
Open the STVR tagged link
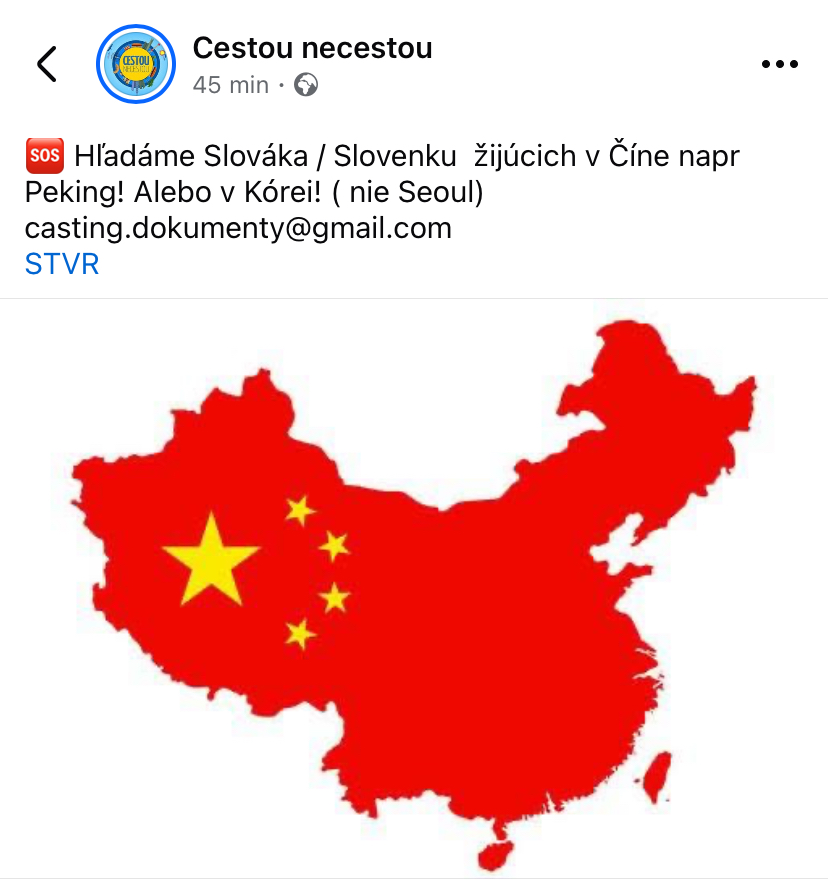[x=62, y=264]
